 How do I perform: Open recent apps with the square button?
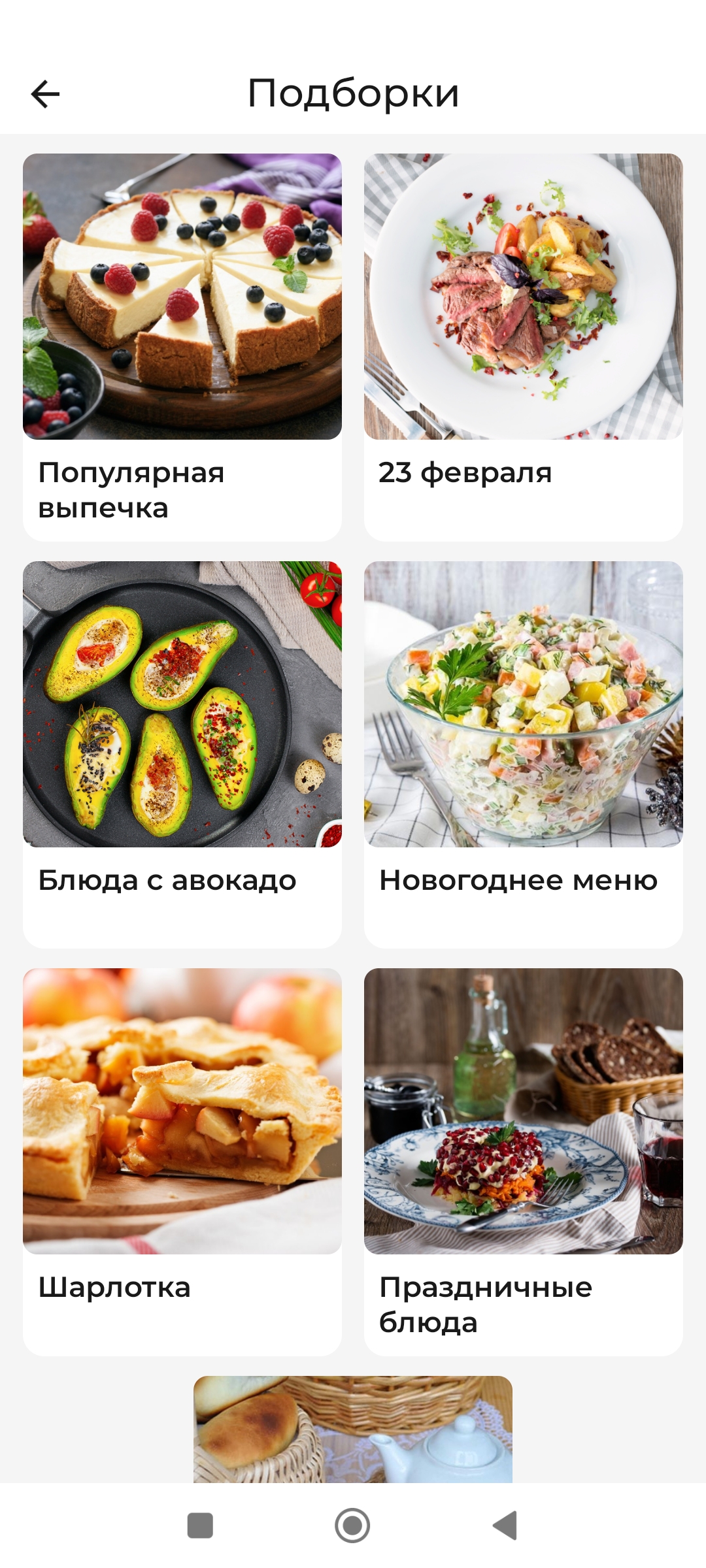(x=200, y=1526)
